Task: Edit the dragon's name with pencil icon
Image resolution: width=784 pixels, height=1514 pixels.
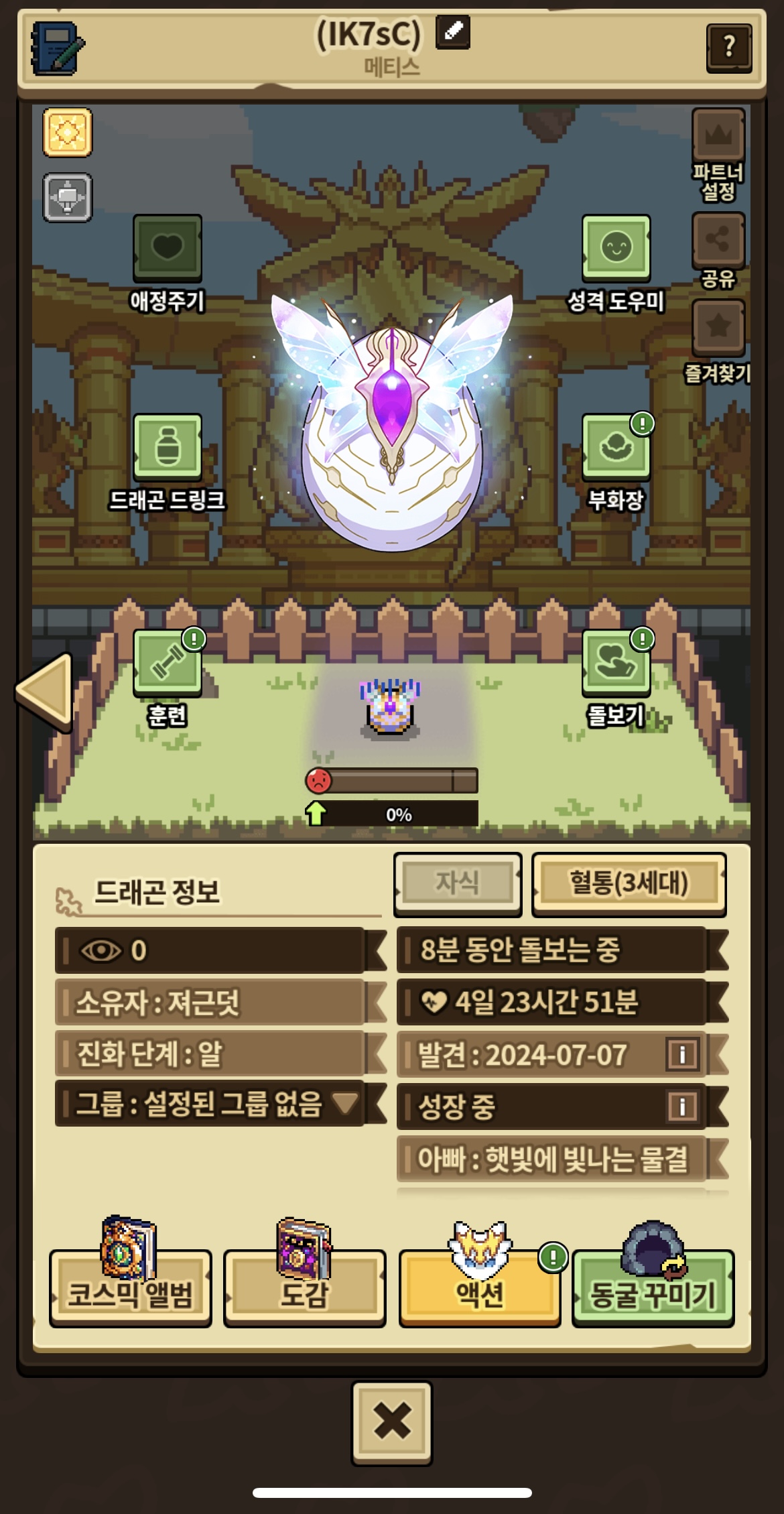Action: pos(453,32)
